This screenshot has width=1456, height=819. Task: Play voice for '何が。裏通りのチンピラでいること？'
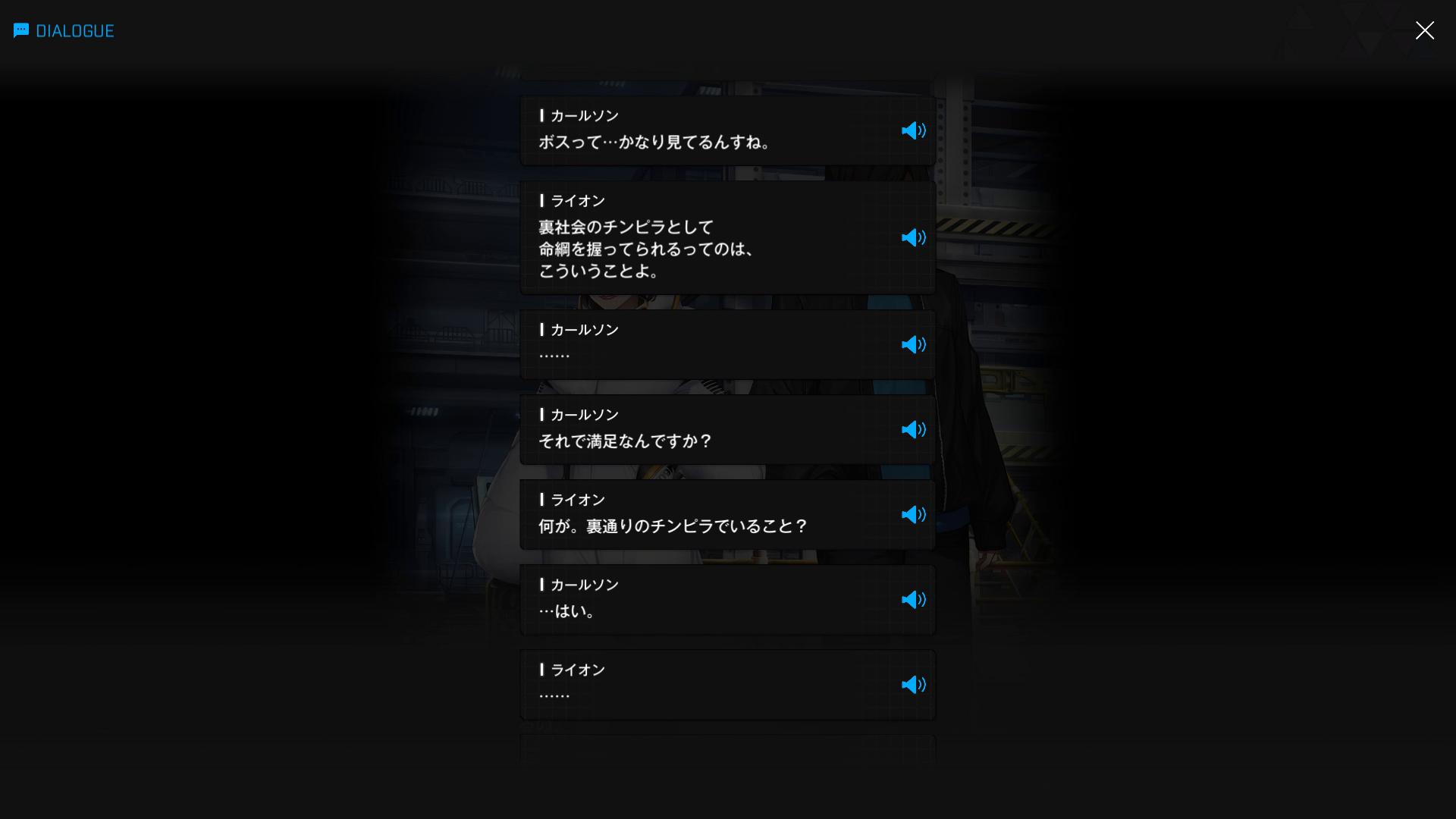(913, 514)
